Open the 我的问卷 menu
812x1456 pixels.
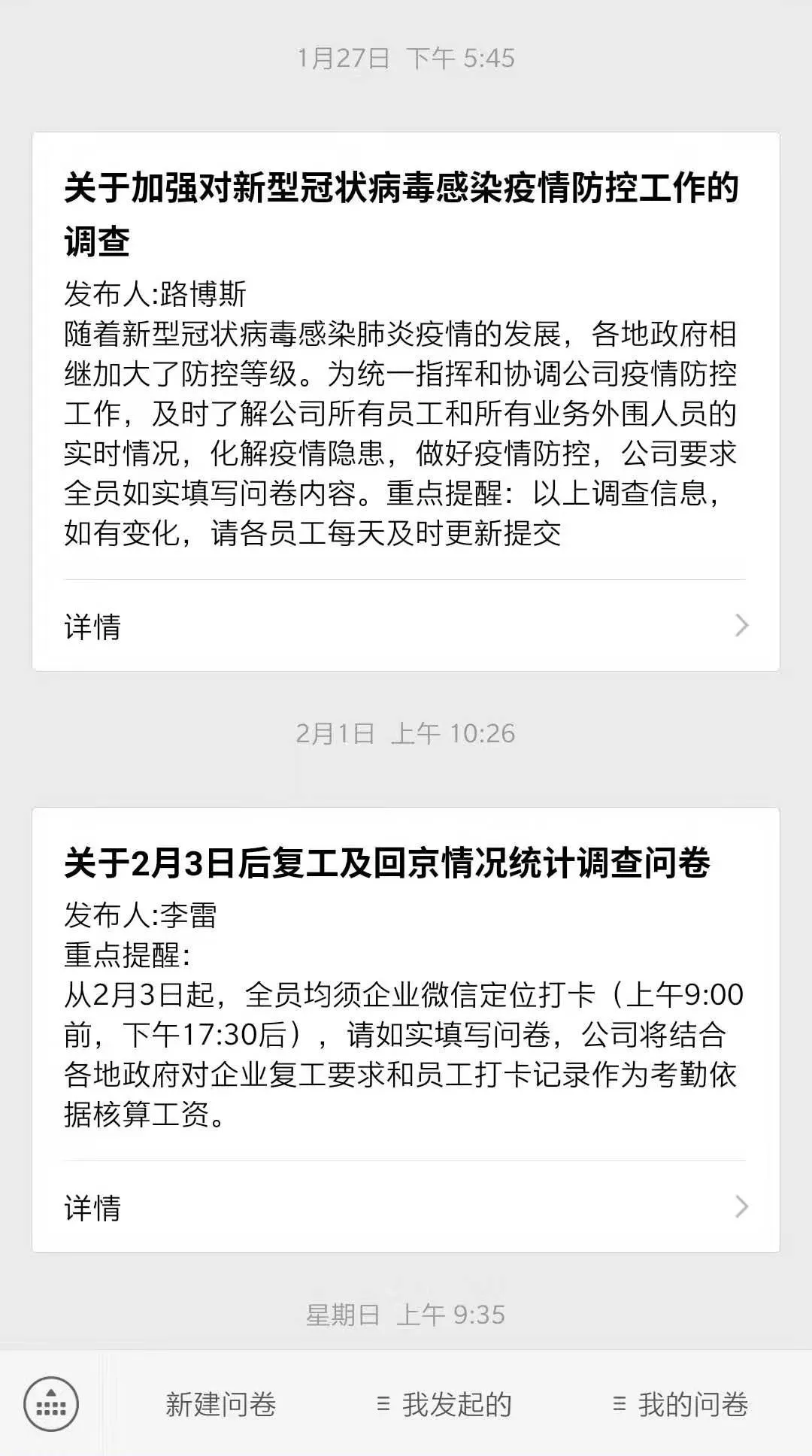(681, 1404)
